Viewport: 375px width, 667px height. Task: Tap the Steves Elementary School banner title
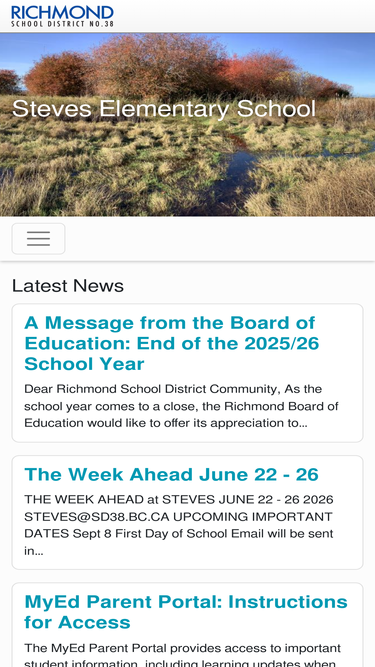coord(164,109)
